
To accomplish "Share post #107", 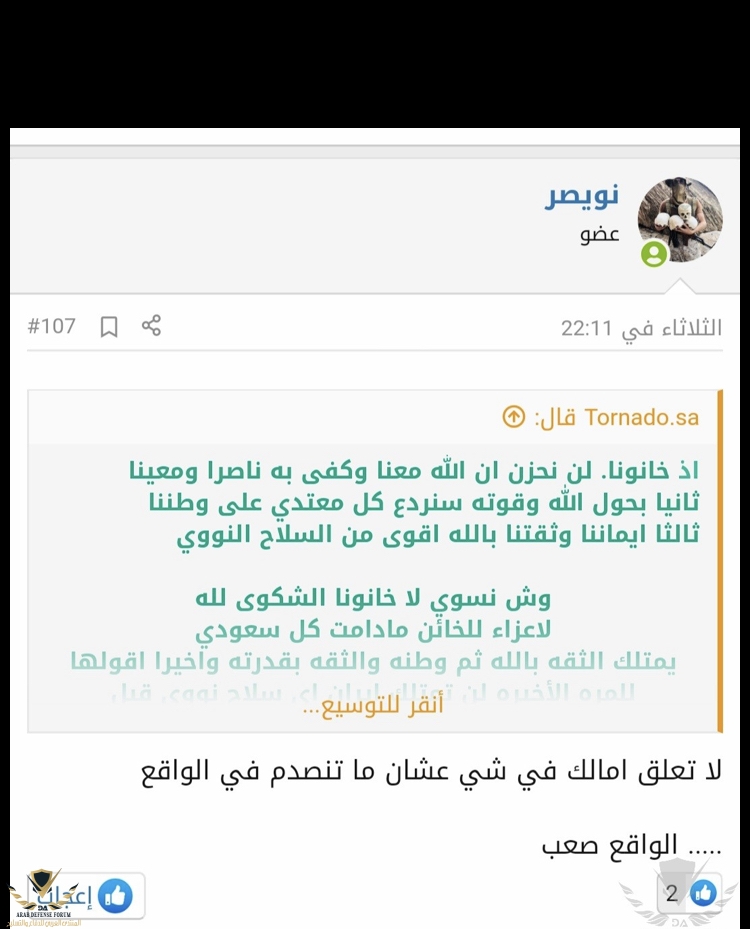I will [151, 326].
